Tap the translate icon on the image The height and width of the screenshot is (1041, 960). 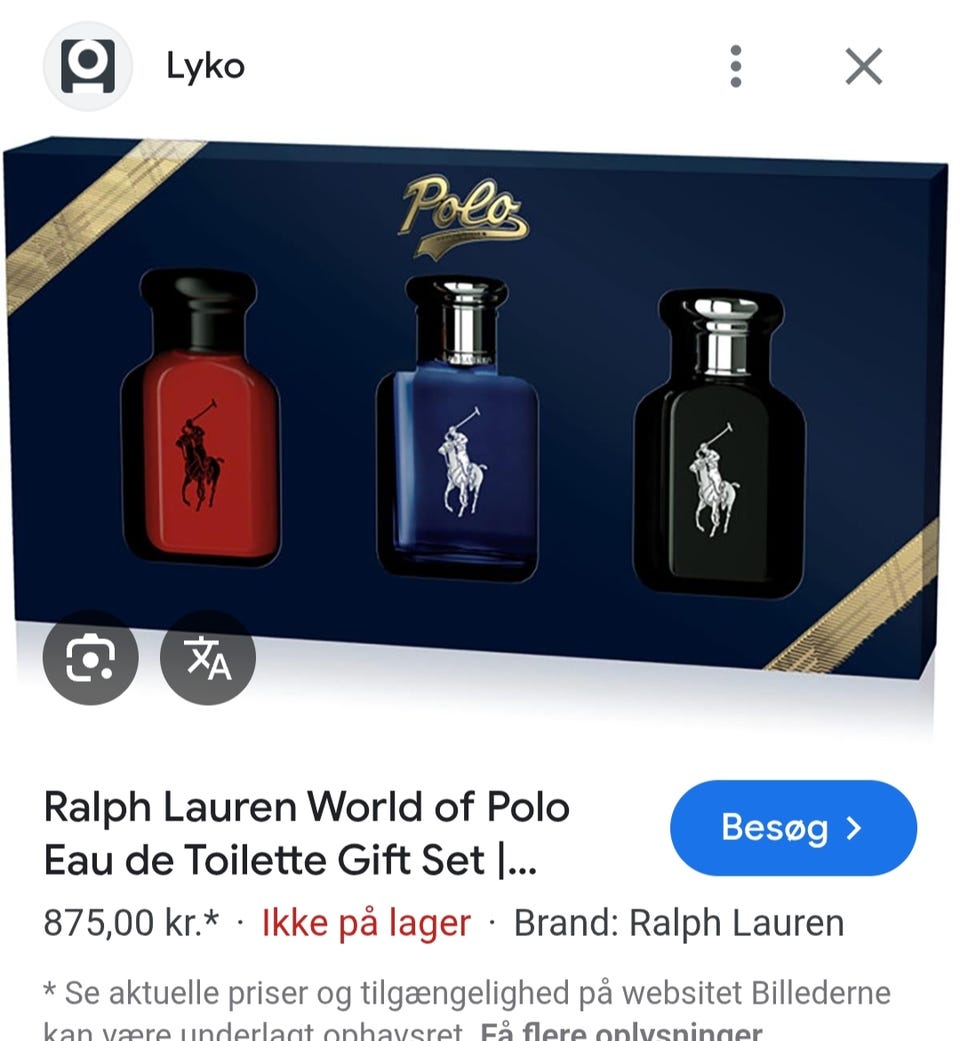[207, 657]
